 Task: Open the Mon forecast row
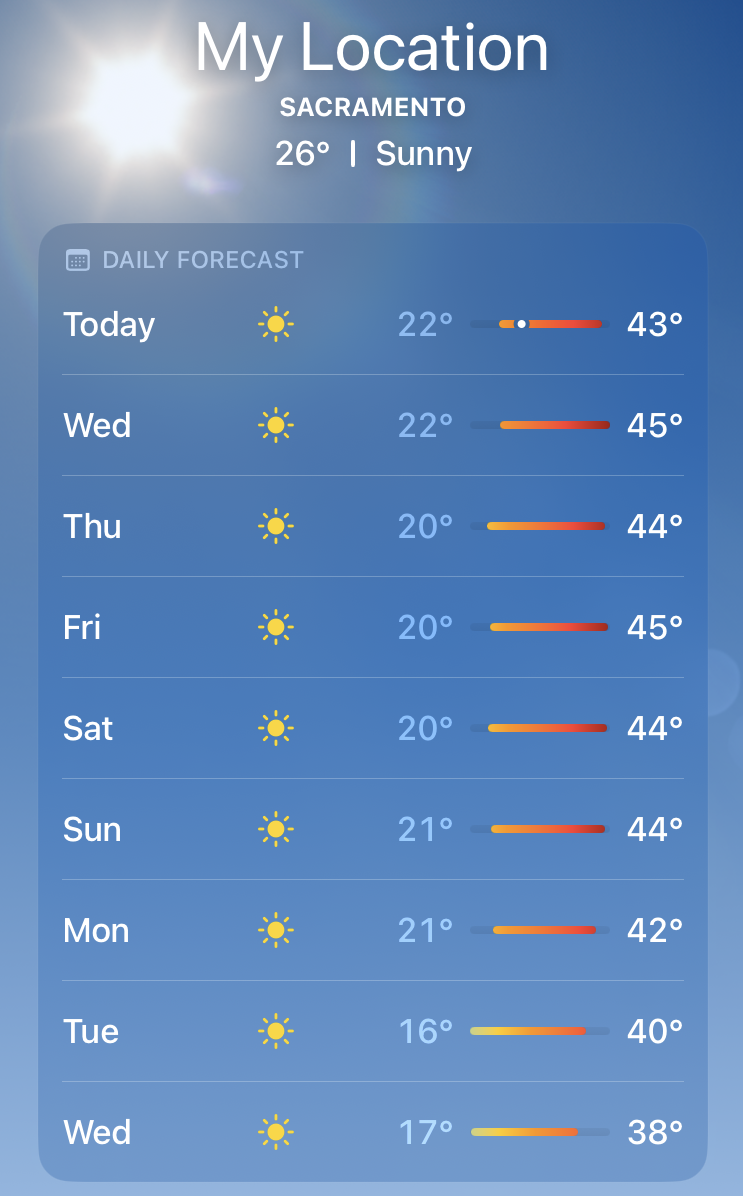(x=372, y=931)
